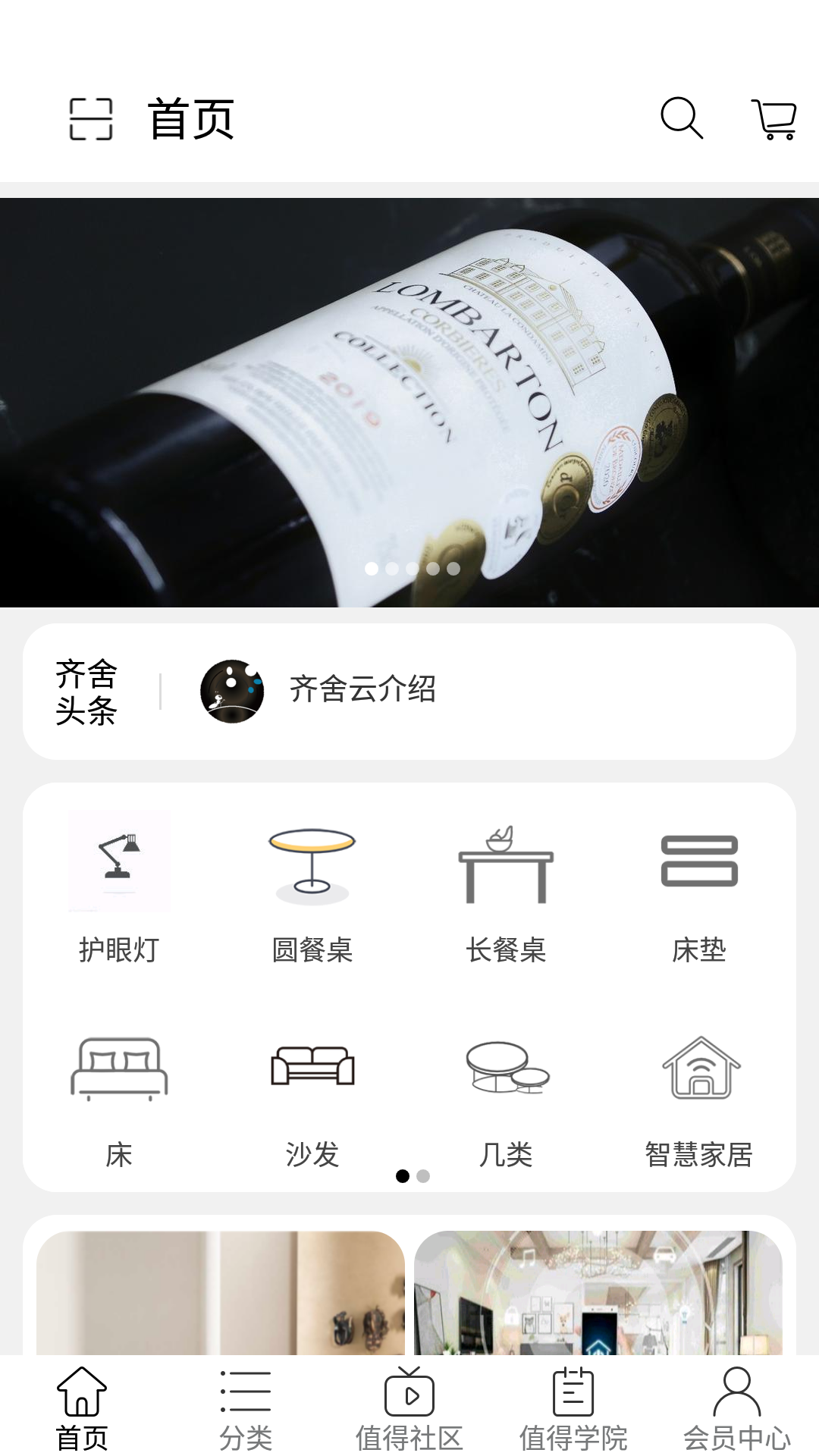The height and width of the screenshot is (1456, 819).
Task: Select the second page dot of category grid
Action: 422,1177
